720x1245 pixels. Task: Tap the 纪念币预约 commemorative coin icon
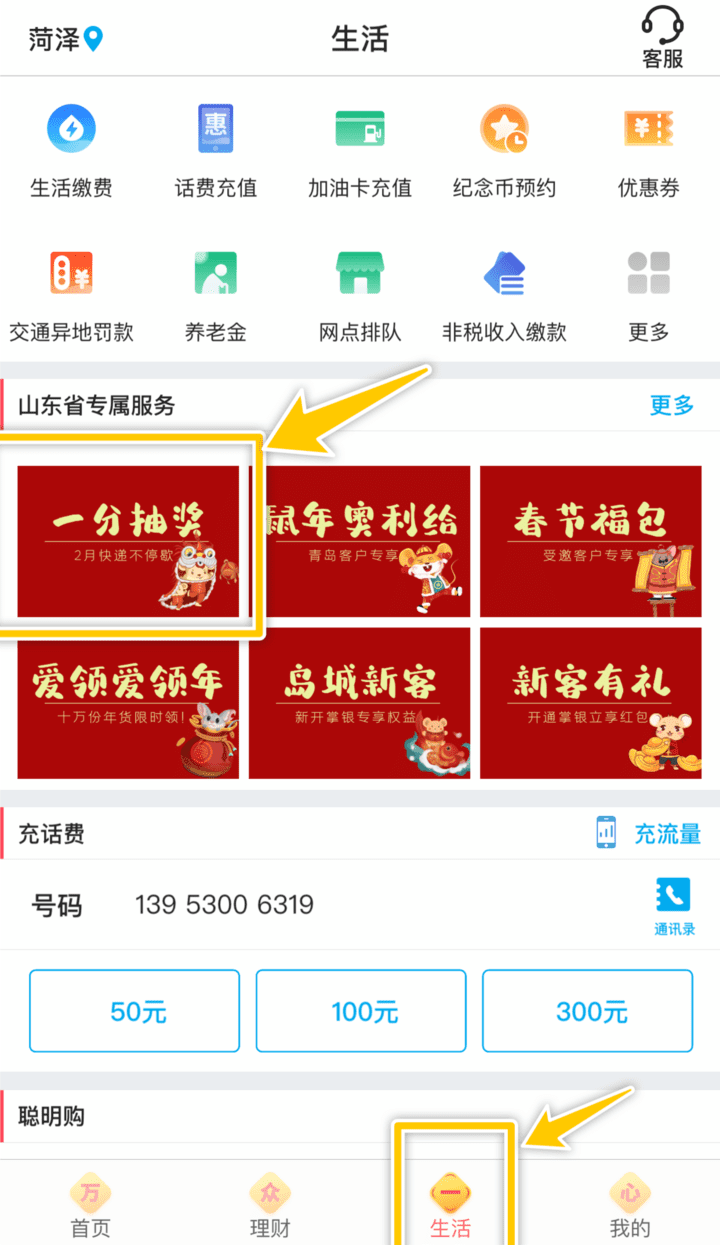pos(504,150)
